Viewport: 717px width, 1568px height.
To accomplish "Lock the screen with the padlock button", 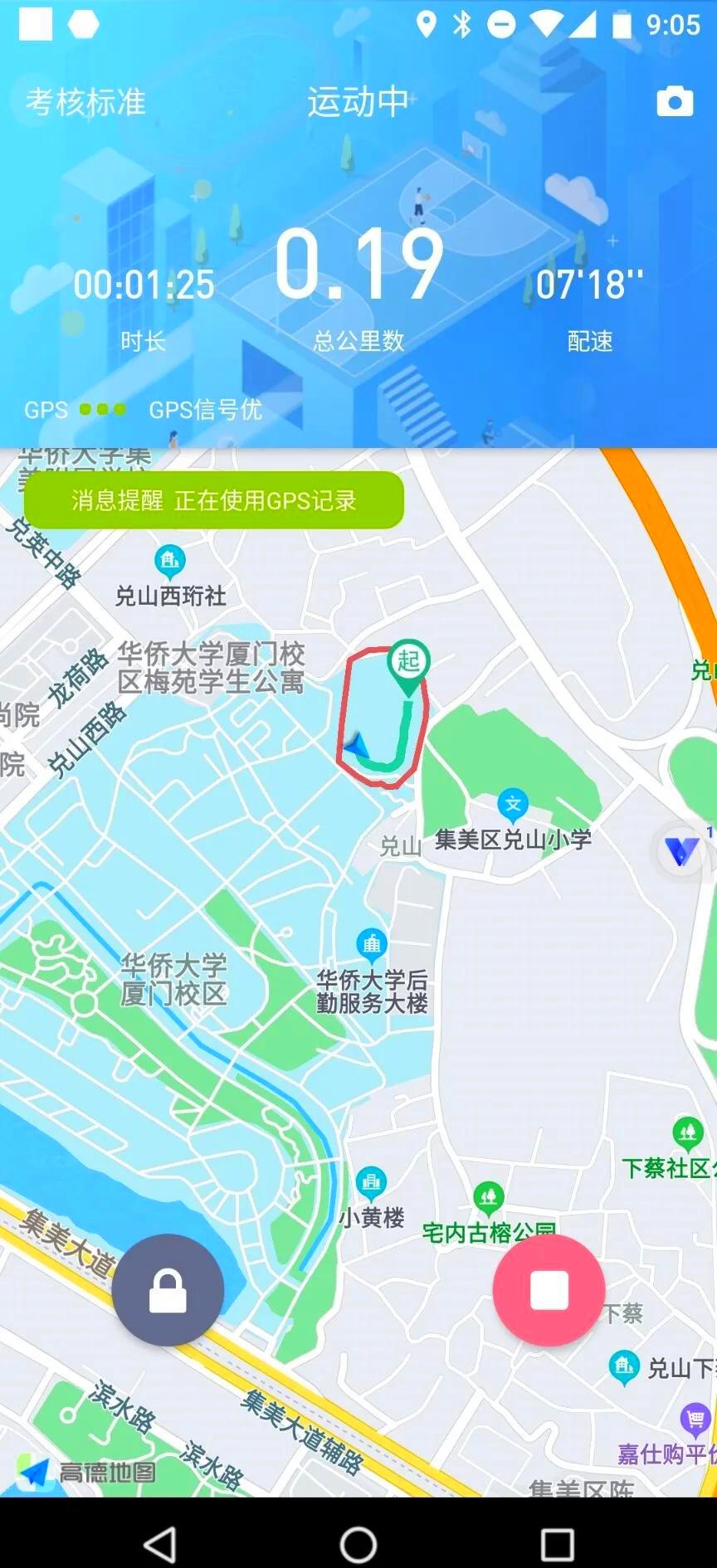I will click(168, 1290).
